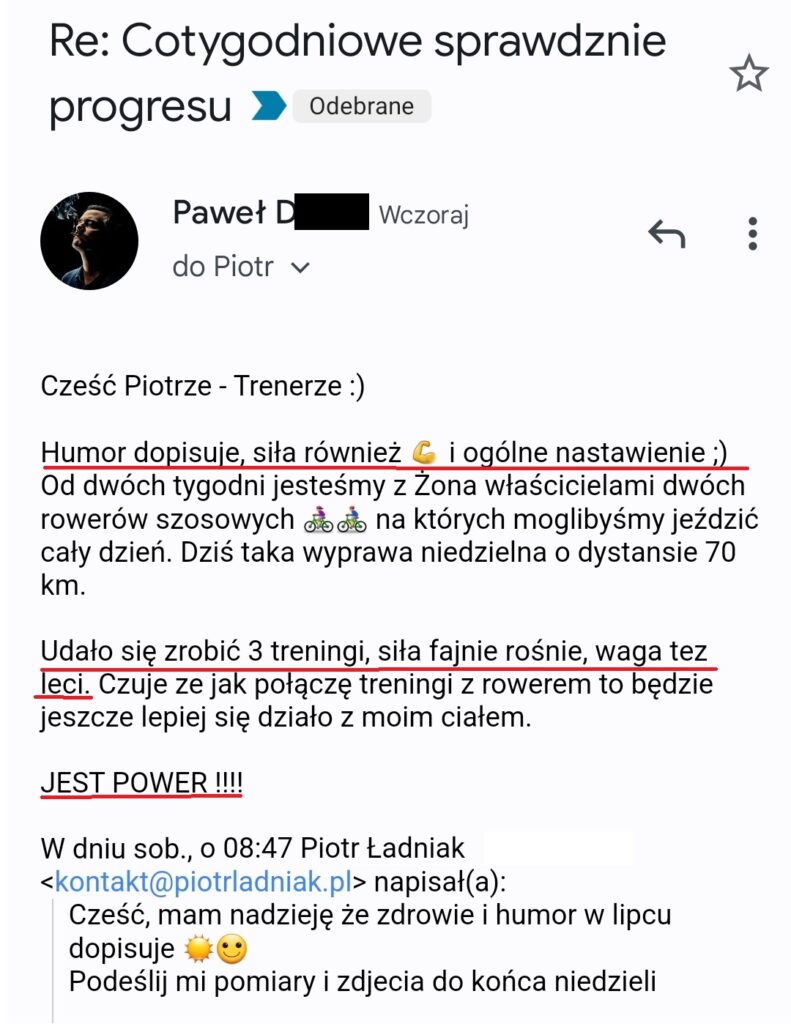Expand recipient details next to 'do Piotr'
Image resolution: width=791 pixels, height=1024 pixels.
[x=299, y=268]
